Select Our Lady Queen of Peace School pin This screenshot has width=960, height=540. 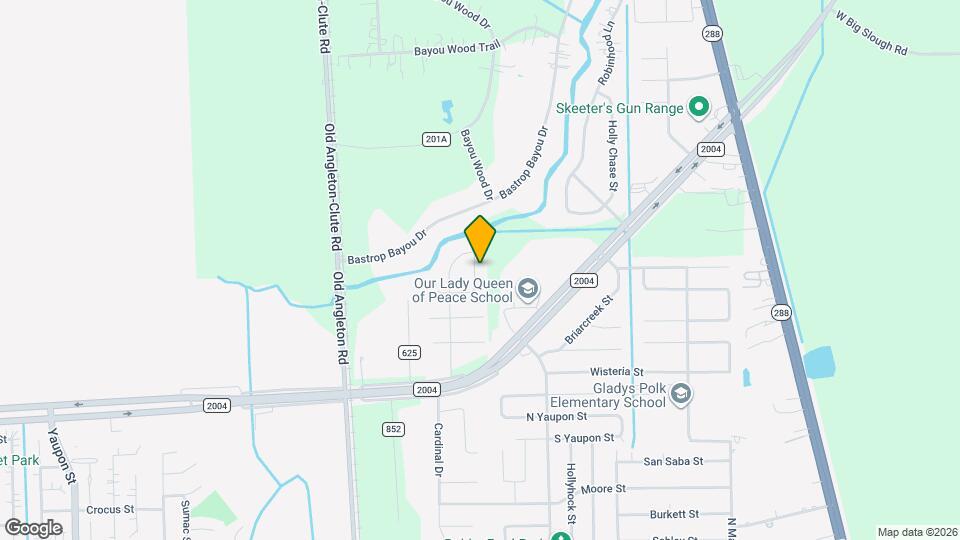coord(528,290)
